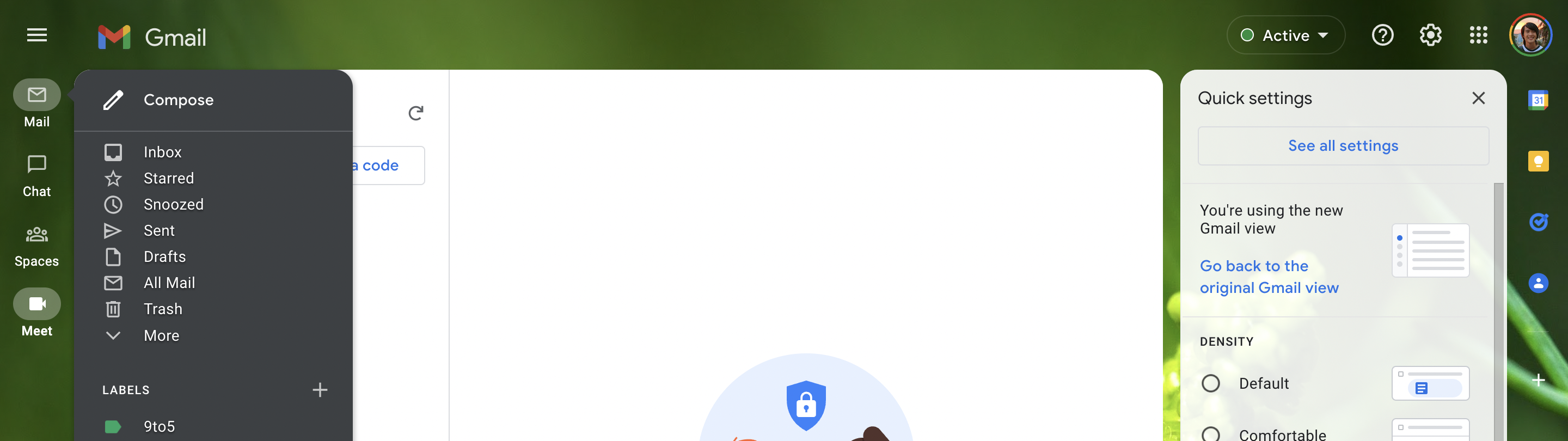This screenshot has width=1568, height=441.
Task: Switch to the Chat section
Action: (x=36, y=175)
